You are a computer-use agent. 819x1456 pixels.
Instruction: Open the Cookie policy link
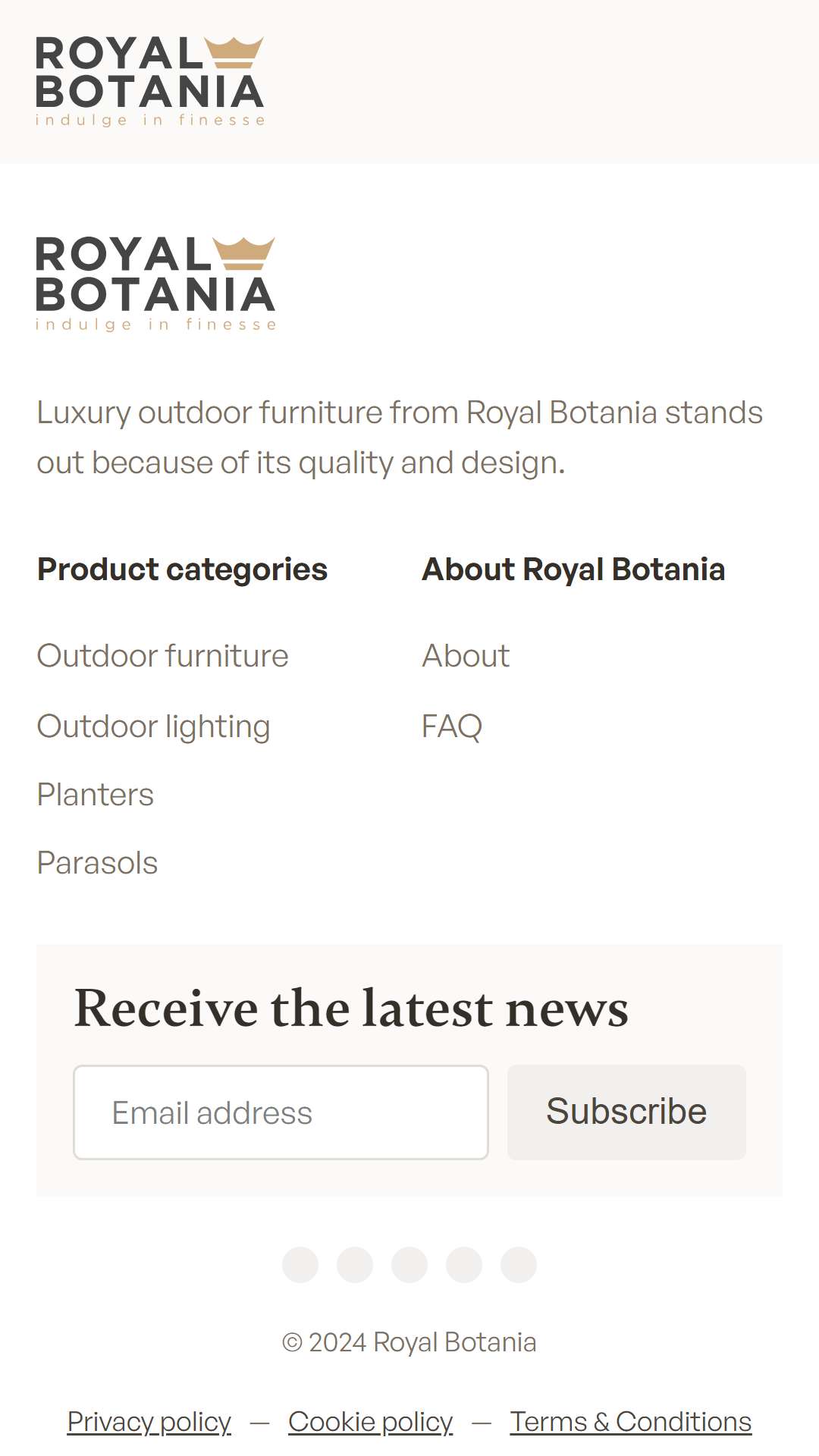coord(370,1422)
